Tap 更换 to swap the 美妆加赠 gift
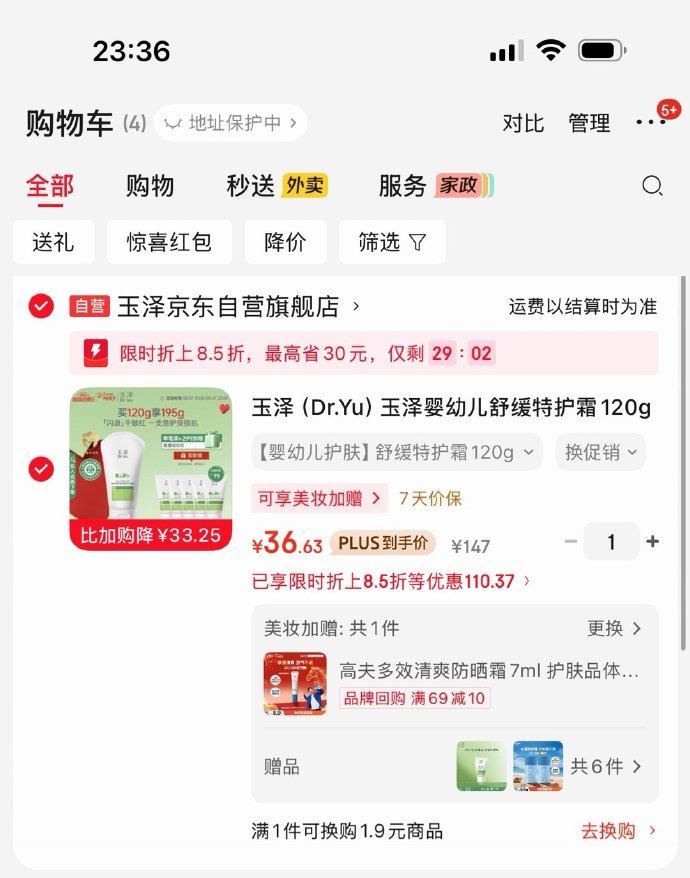This screenshot has width=690, height=878. click(x=613, y=628)
